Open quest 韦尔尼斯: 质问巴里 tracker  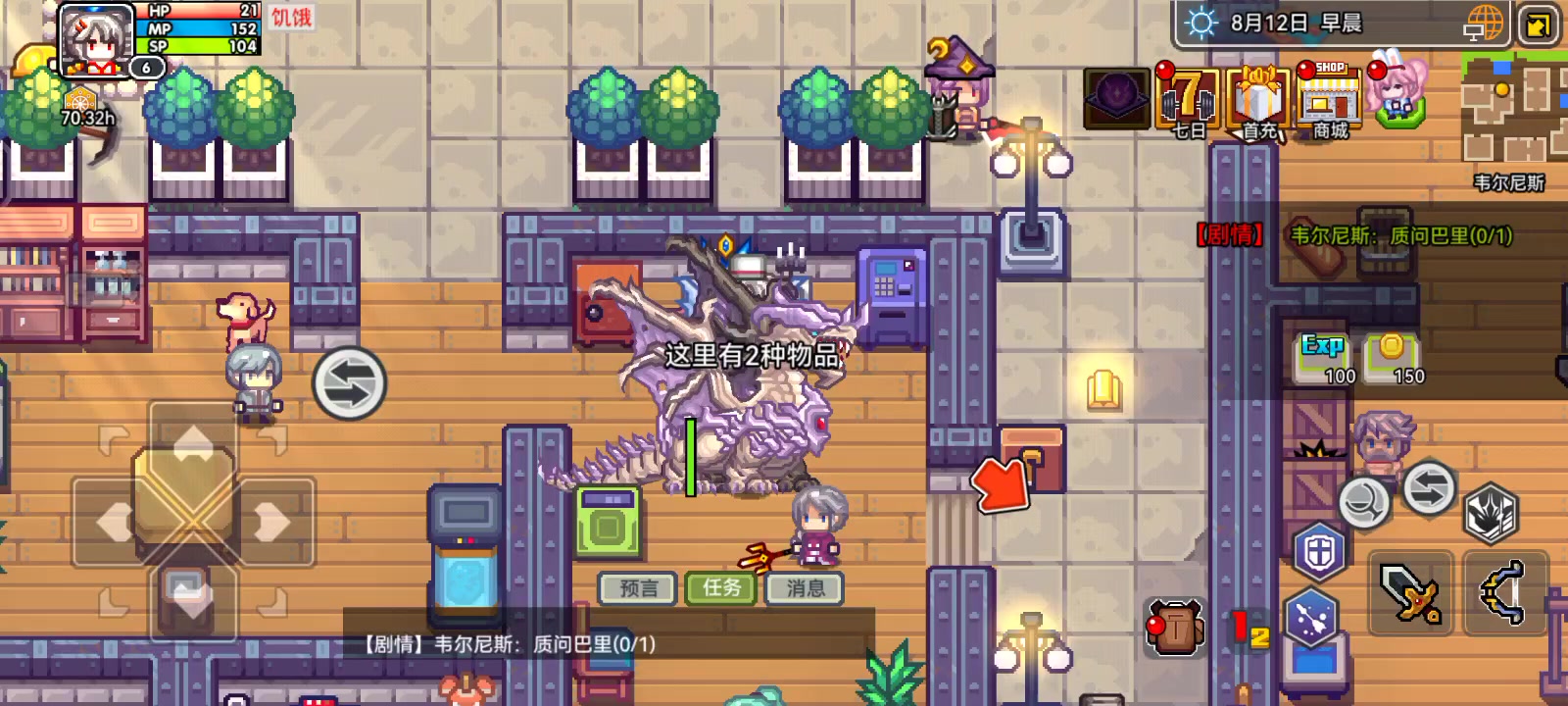pyautogui.click(x=1401, y=235)
